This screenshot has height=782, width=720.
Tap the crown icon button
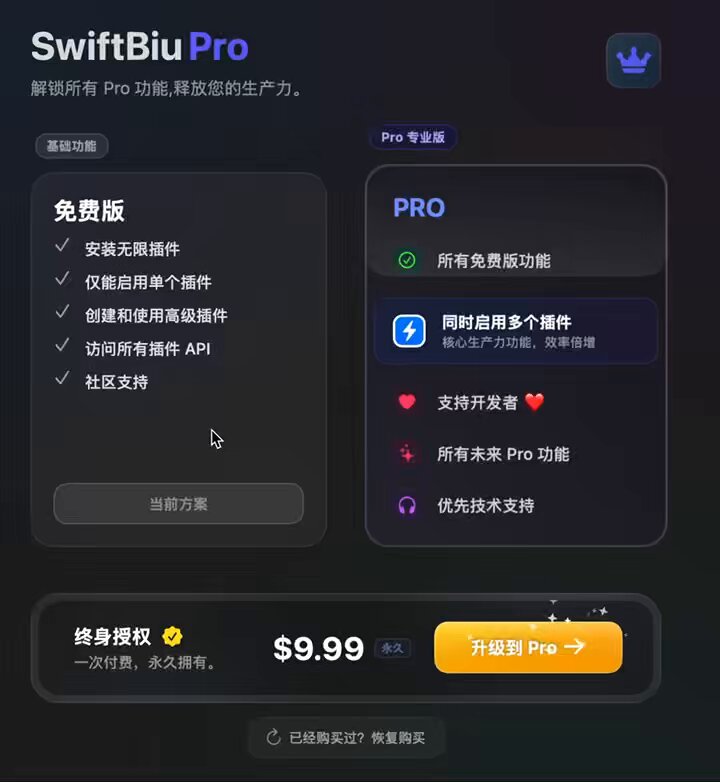tap(633, 61)
